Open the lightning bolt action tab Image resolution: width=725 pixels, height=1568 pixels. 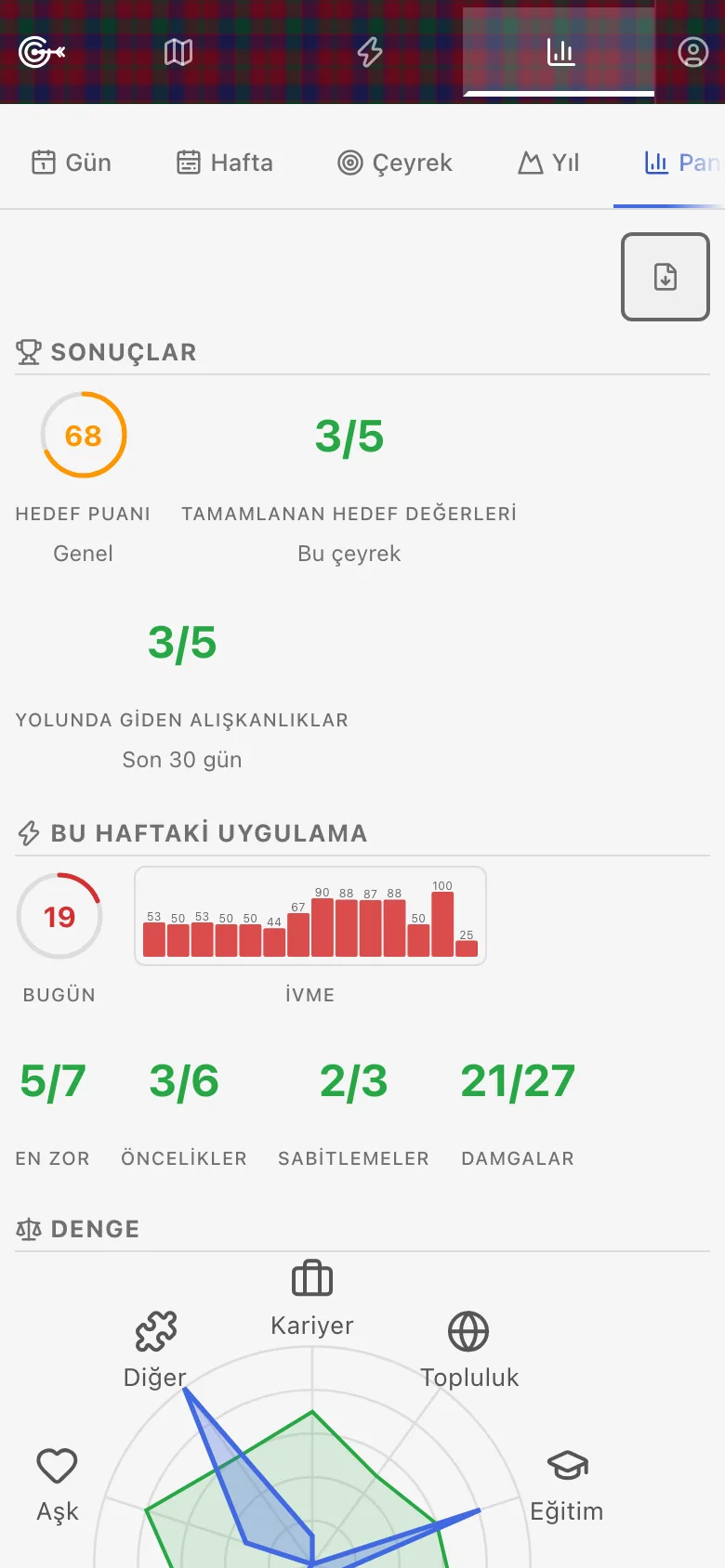[x=370, y=52]
